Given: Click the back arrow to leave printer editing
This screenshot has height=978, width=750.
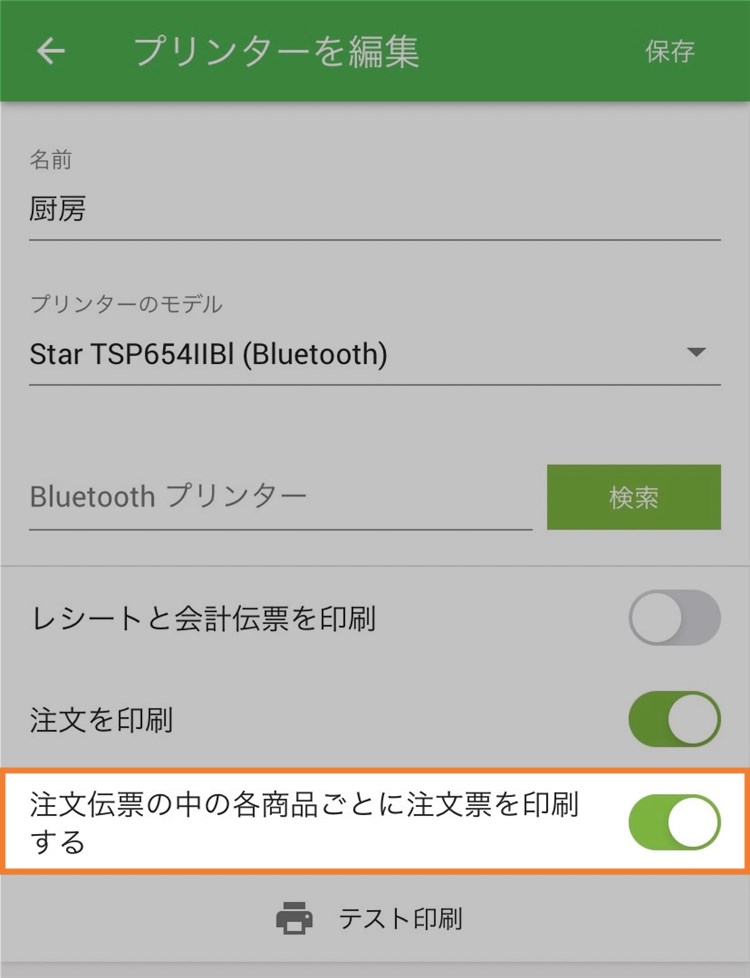Looking at the screenshot, I should (48, 52).
